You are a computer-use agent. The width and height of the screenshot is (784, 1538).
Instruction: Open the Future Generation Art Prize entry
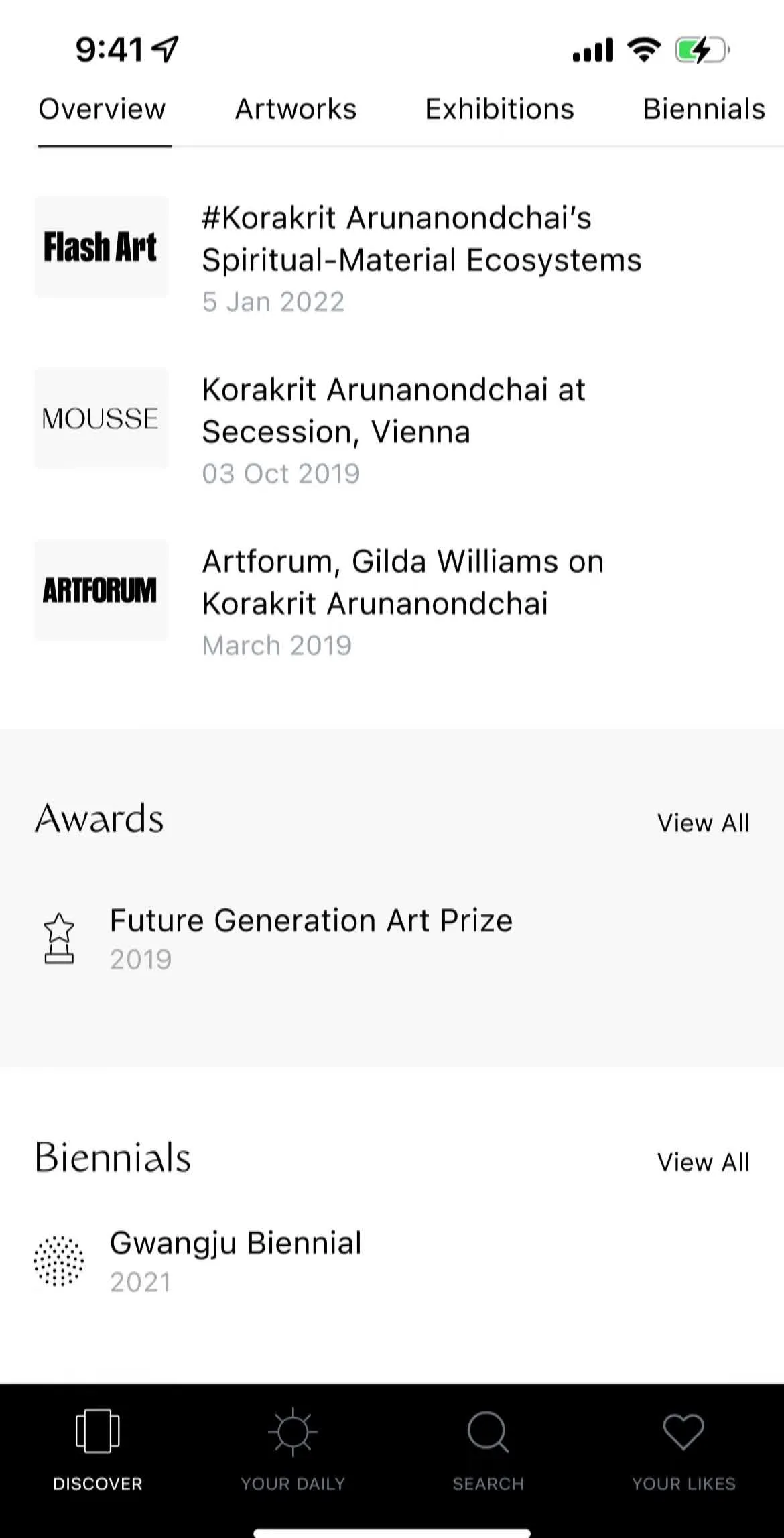pos(392,939)
